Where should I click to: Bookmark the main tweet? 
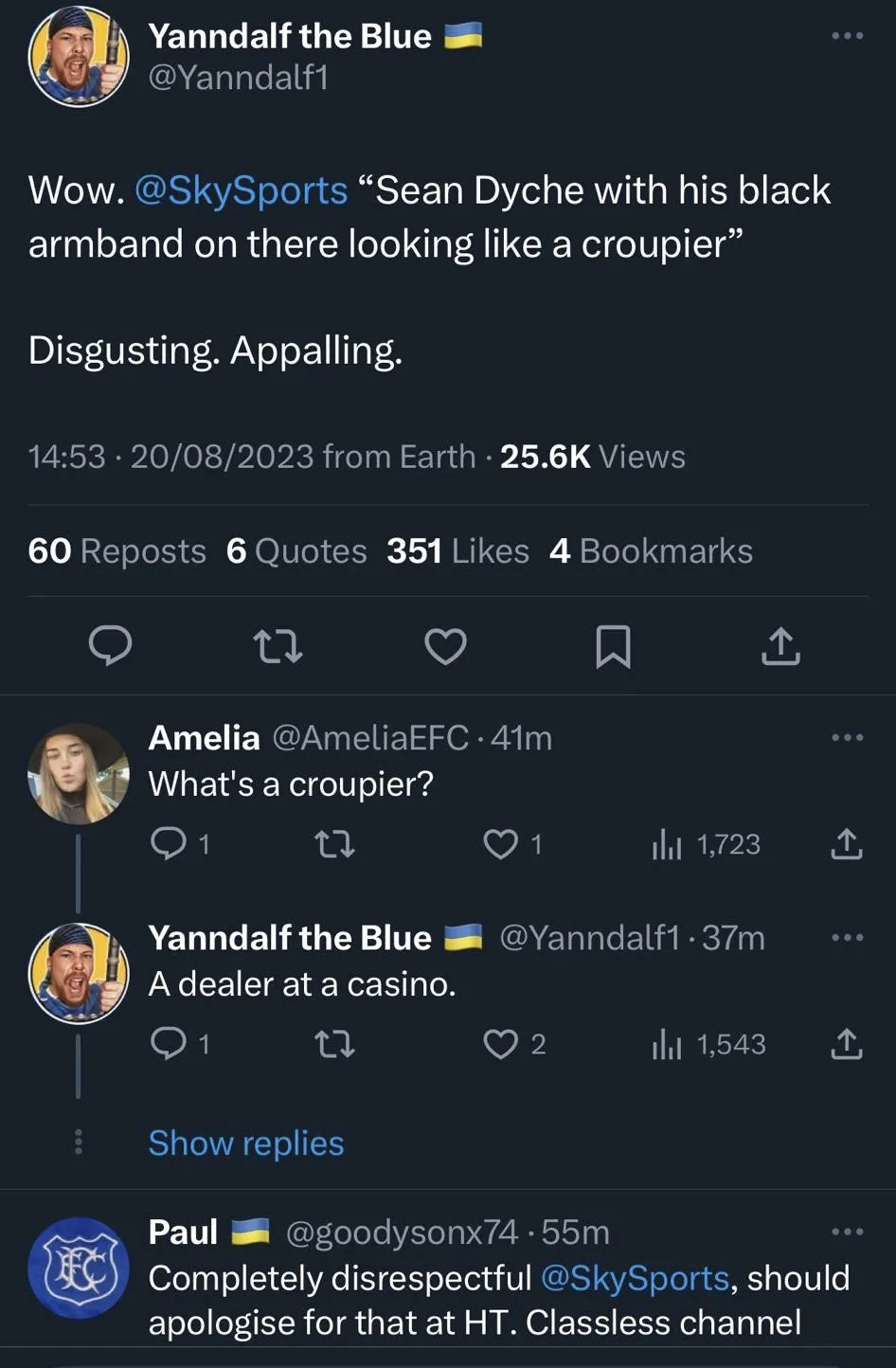(x=613, y=647)
